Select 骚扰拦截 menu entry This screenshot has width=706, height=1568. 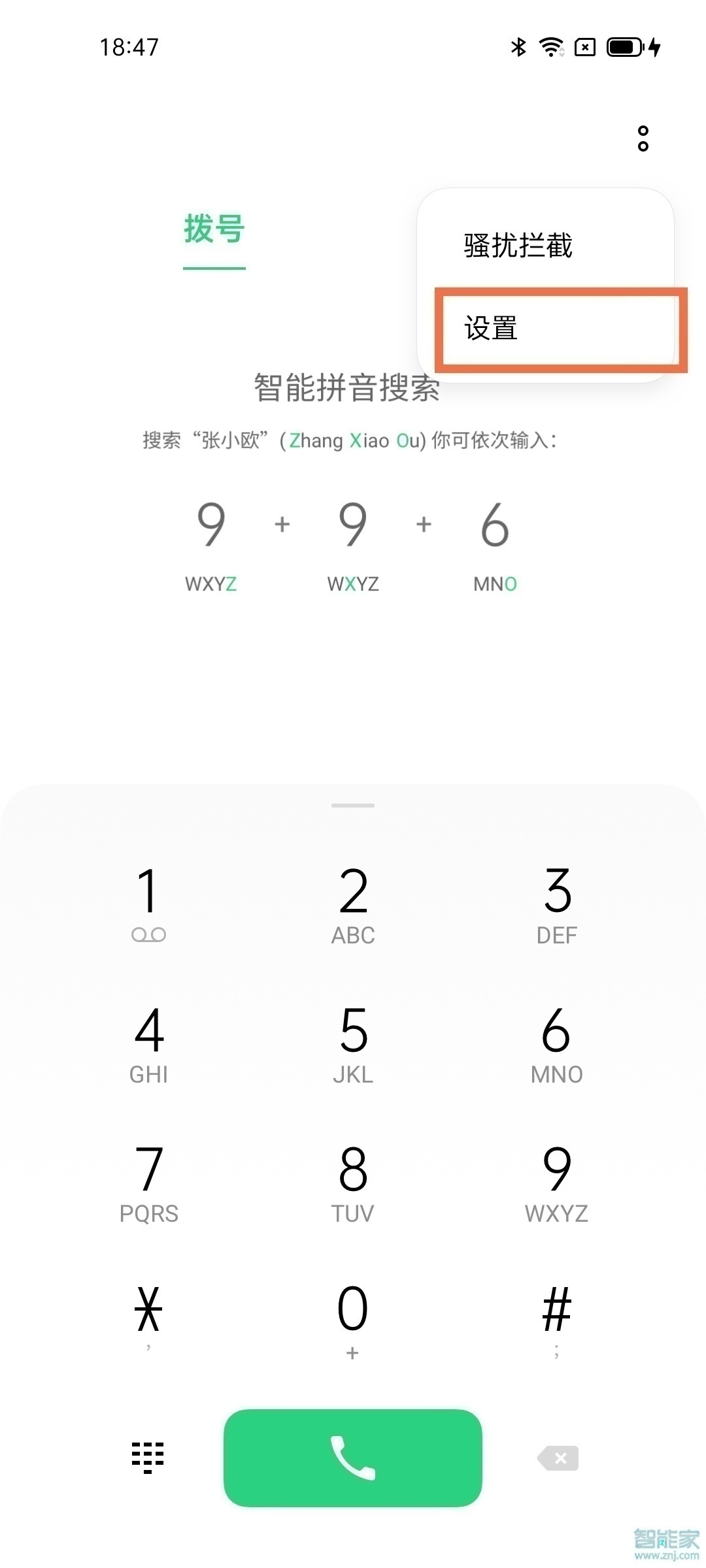point(517,245)
